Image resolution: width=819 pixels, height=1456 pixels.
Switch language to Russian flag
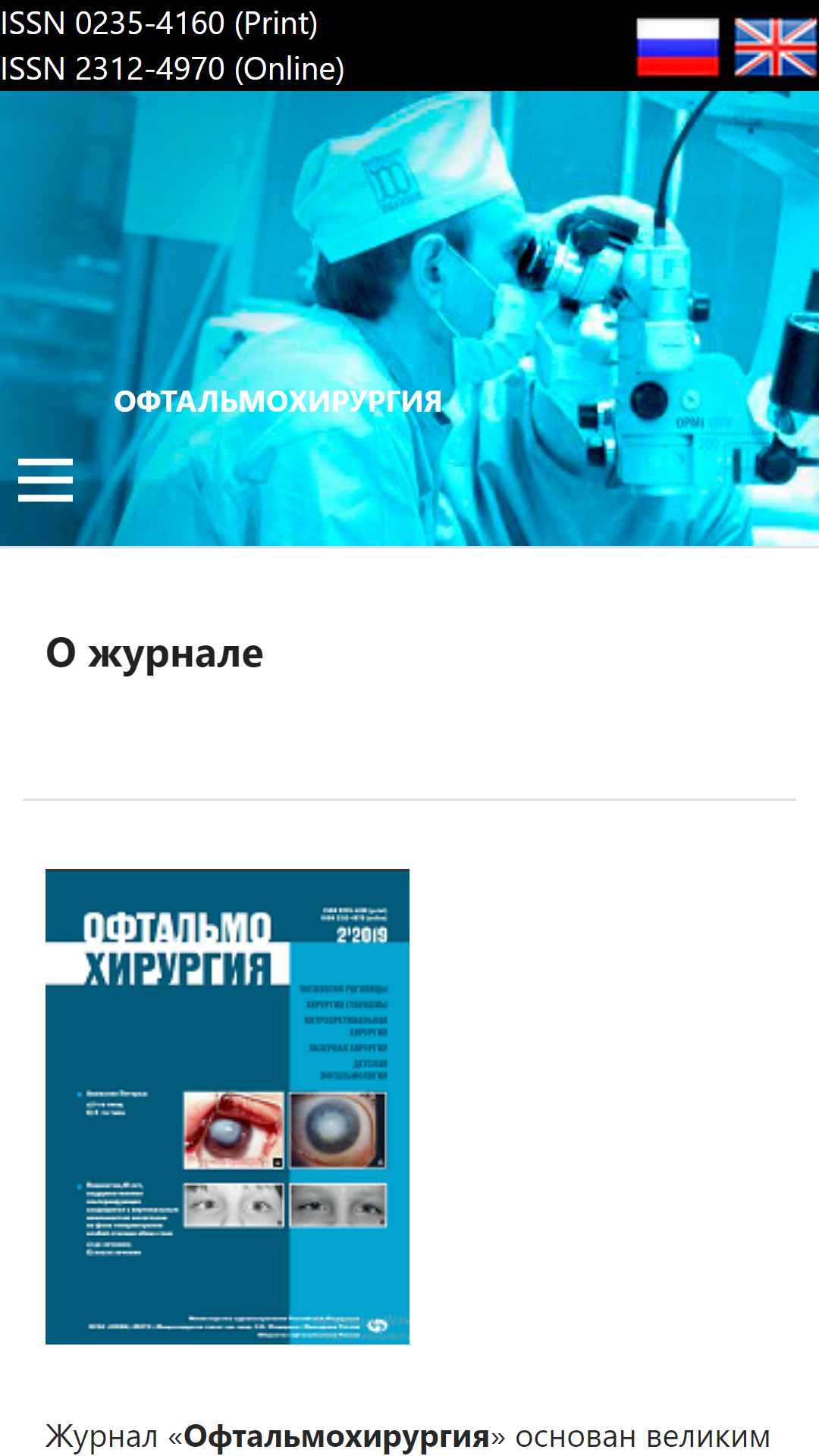coord(677,47)
